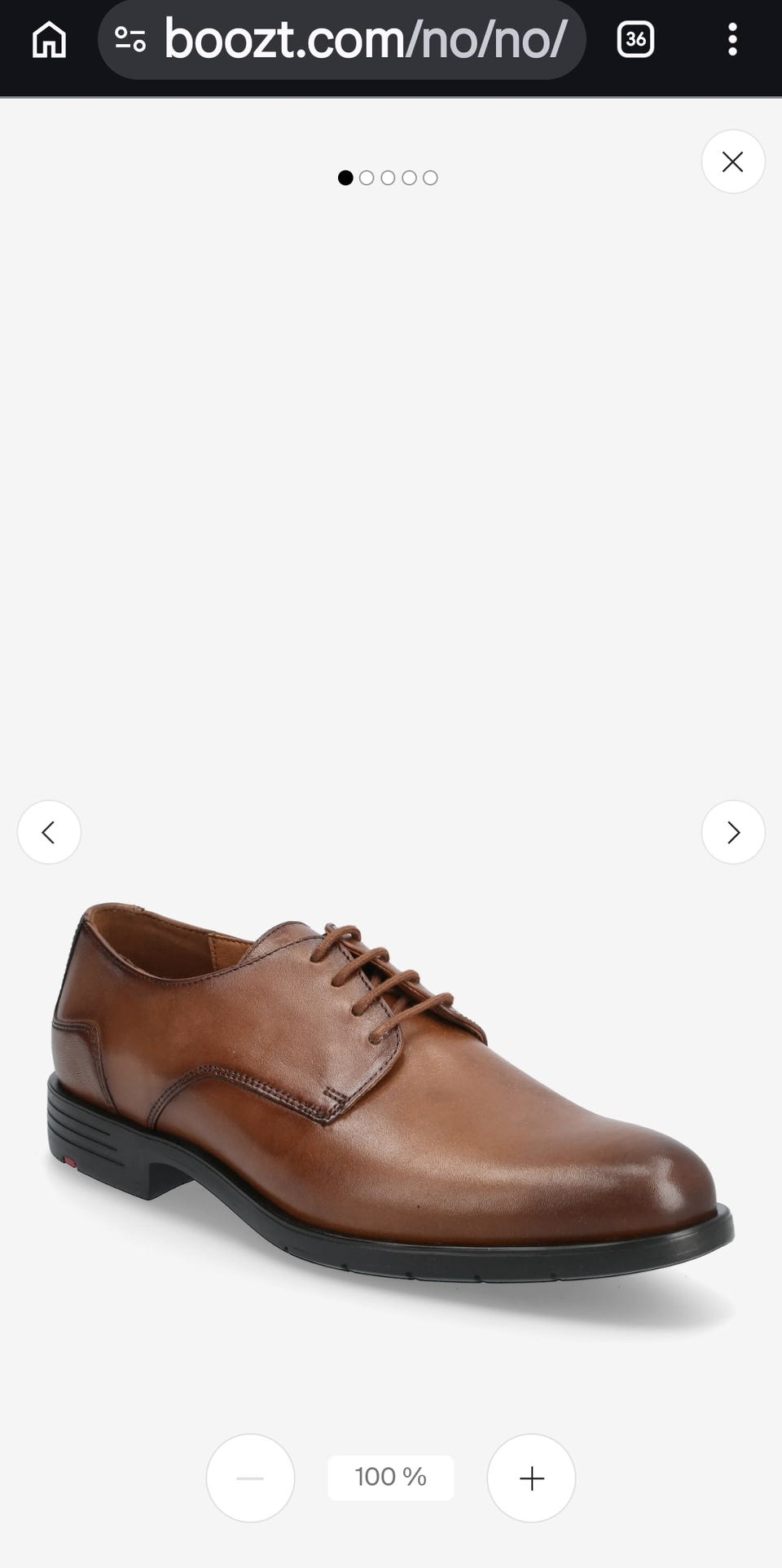
Task: Open the browser overflow menu
Action: [x=732, y=39]
